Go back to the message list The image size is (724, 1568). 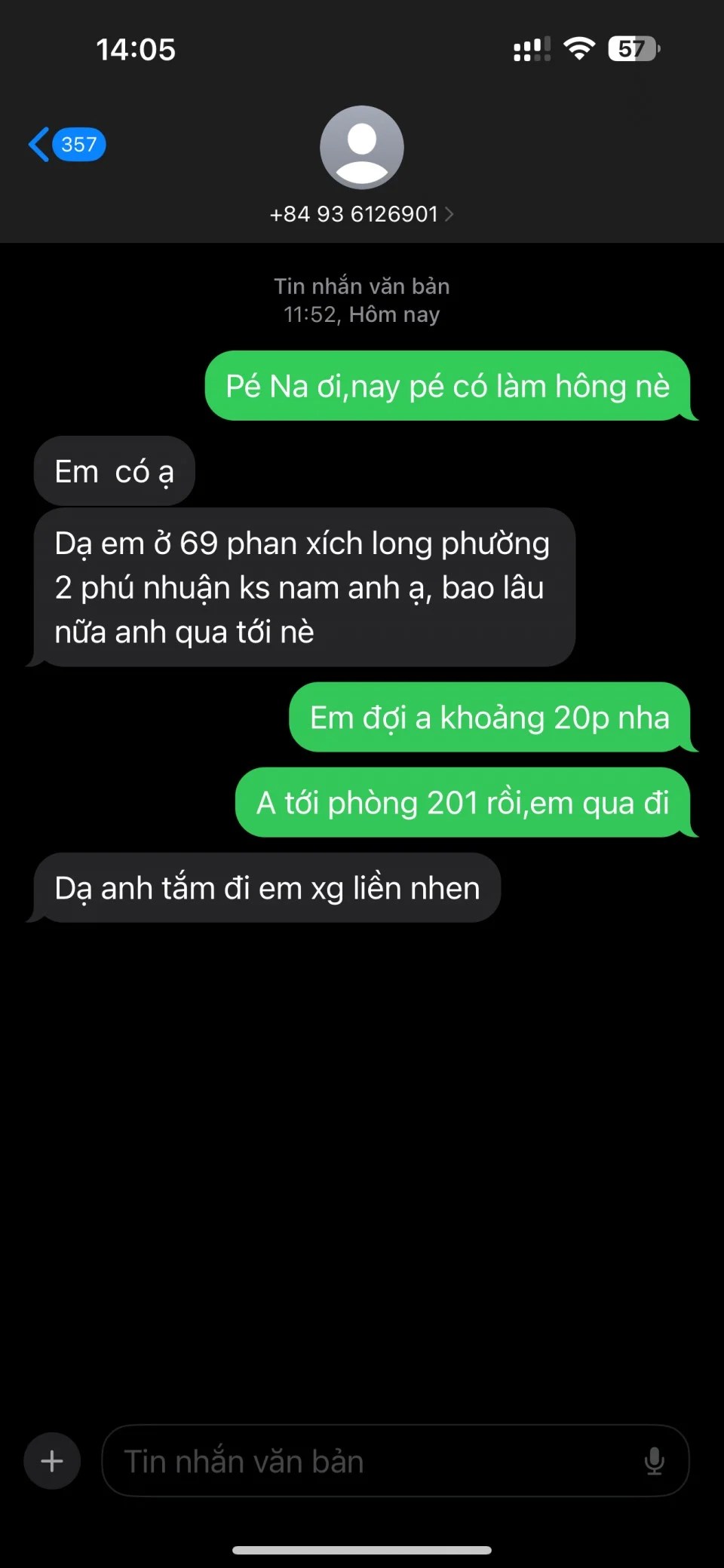click(66, 144)
